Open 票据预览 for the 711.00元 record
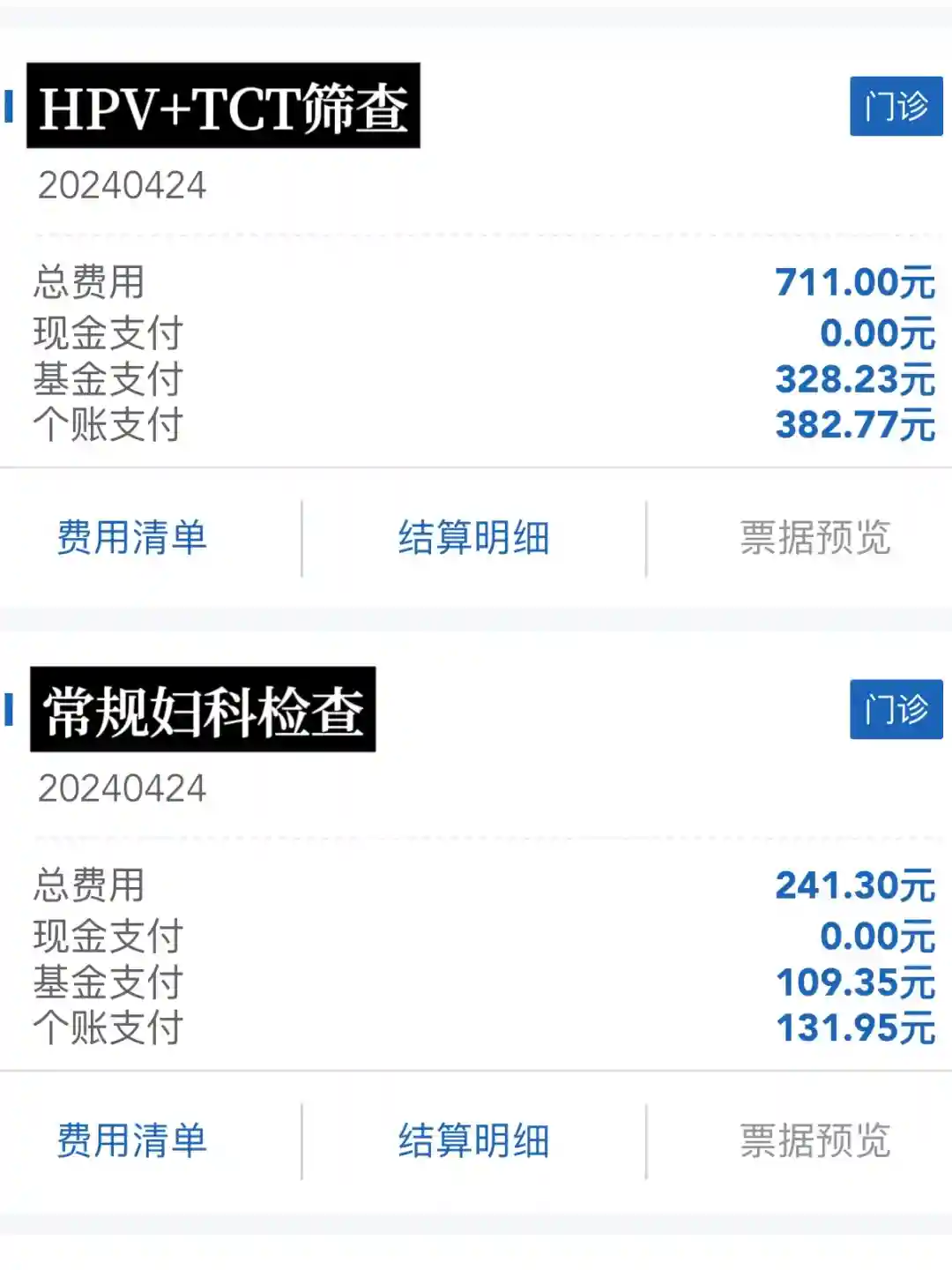This screenshot has height=1270, width=952. (815, 538)
